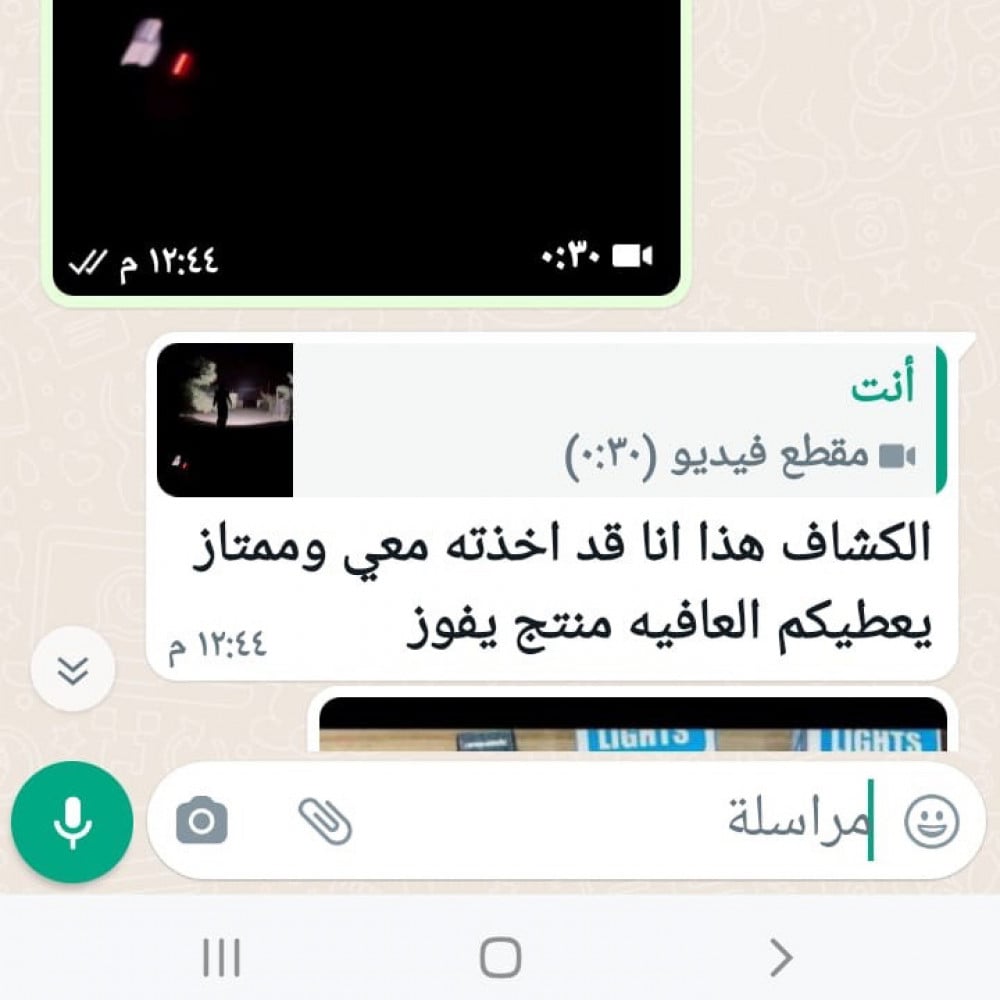
Task: Open the attachment paperclip menu
Action: pyautogui.click(x=326, y=822)
